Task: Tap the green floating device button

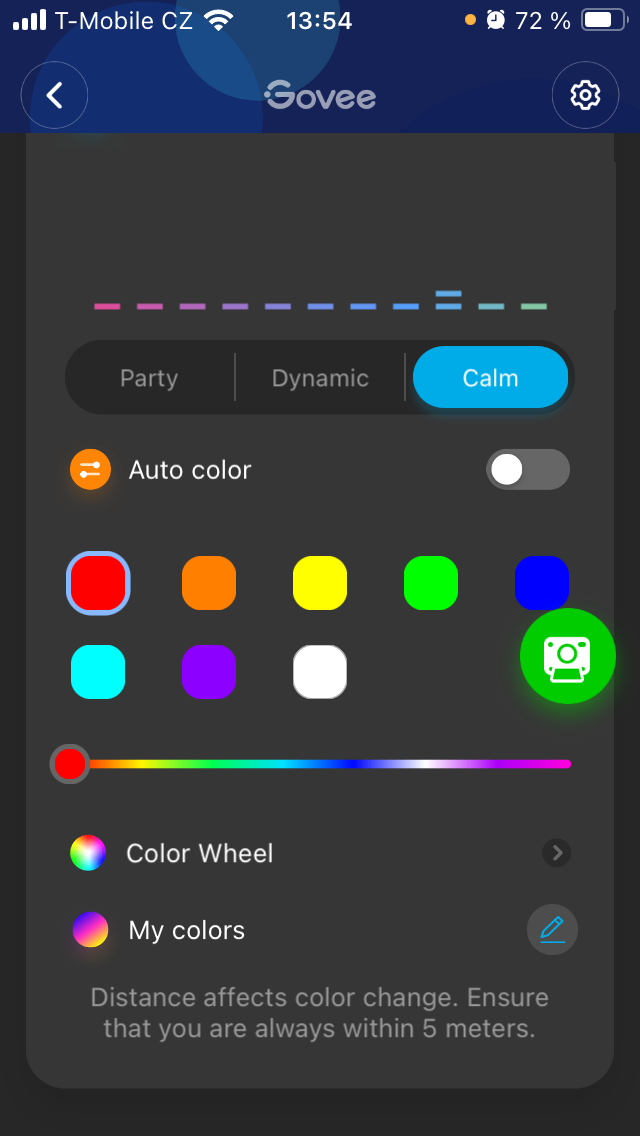Action: (568, 656)
